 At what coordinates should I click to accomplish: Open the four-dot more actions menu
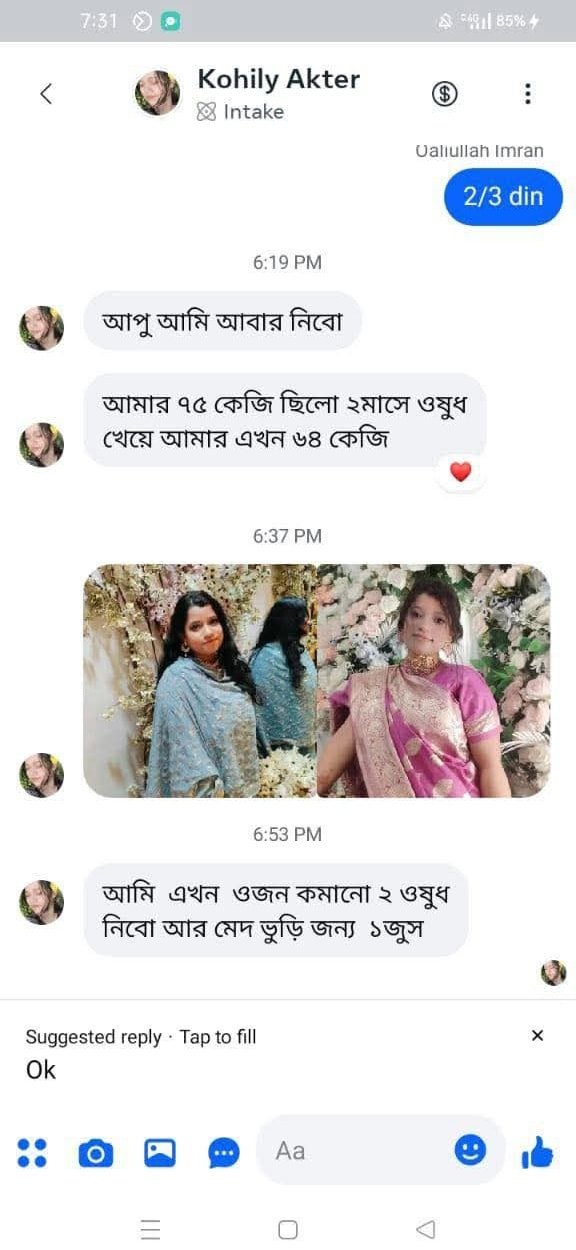pos(32,1153)
